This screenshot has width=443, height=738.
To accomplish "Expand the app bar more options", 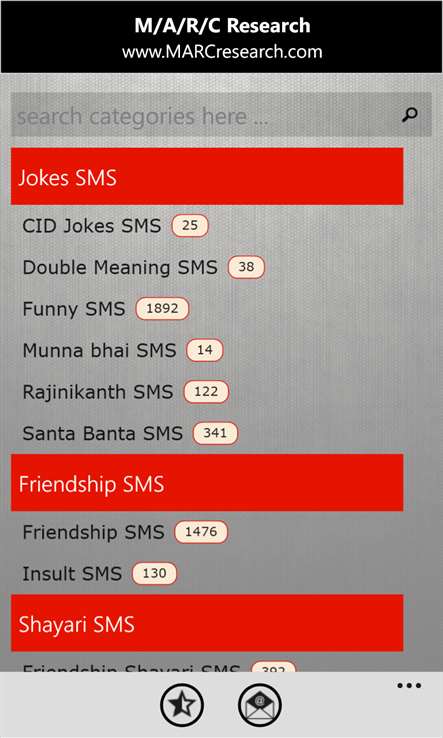I will pos(409,686).
